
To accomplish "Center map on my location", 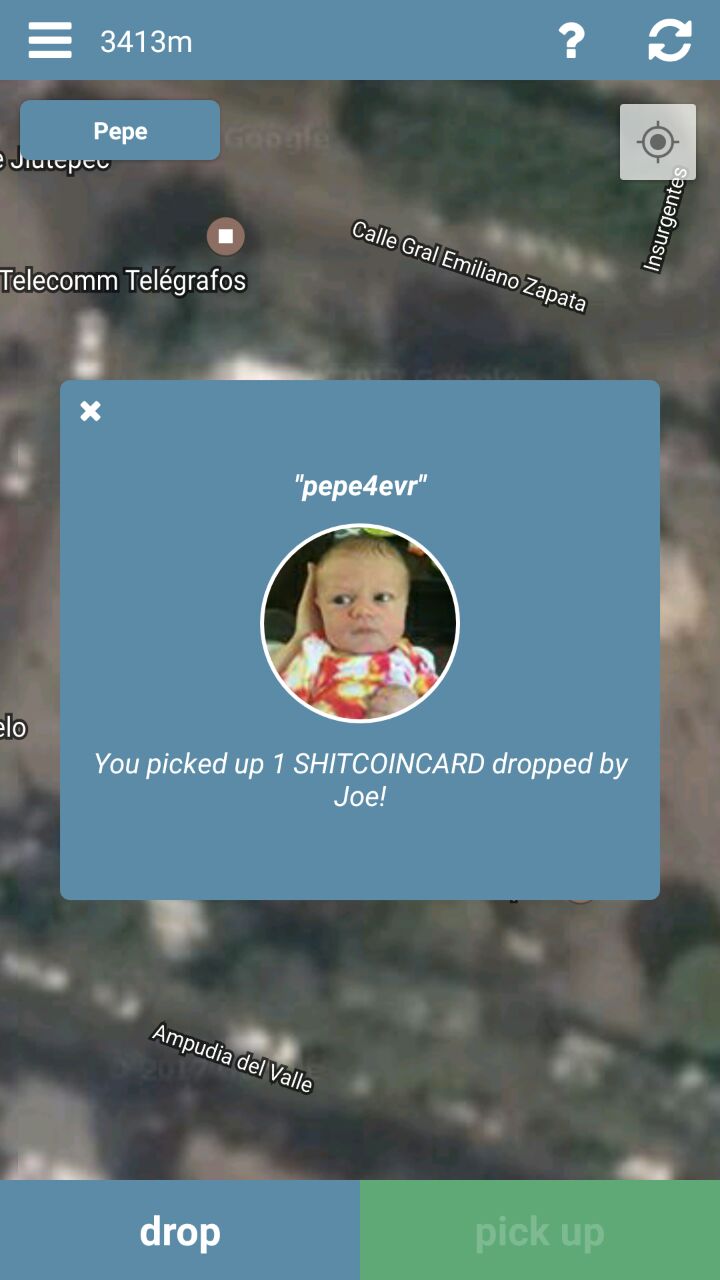I will pyautogui.click(x=658, y=142).
